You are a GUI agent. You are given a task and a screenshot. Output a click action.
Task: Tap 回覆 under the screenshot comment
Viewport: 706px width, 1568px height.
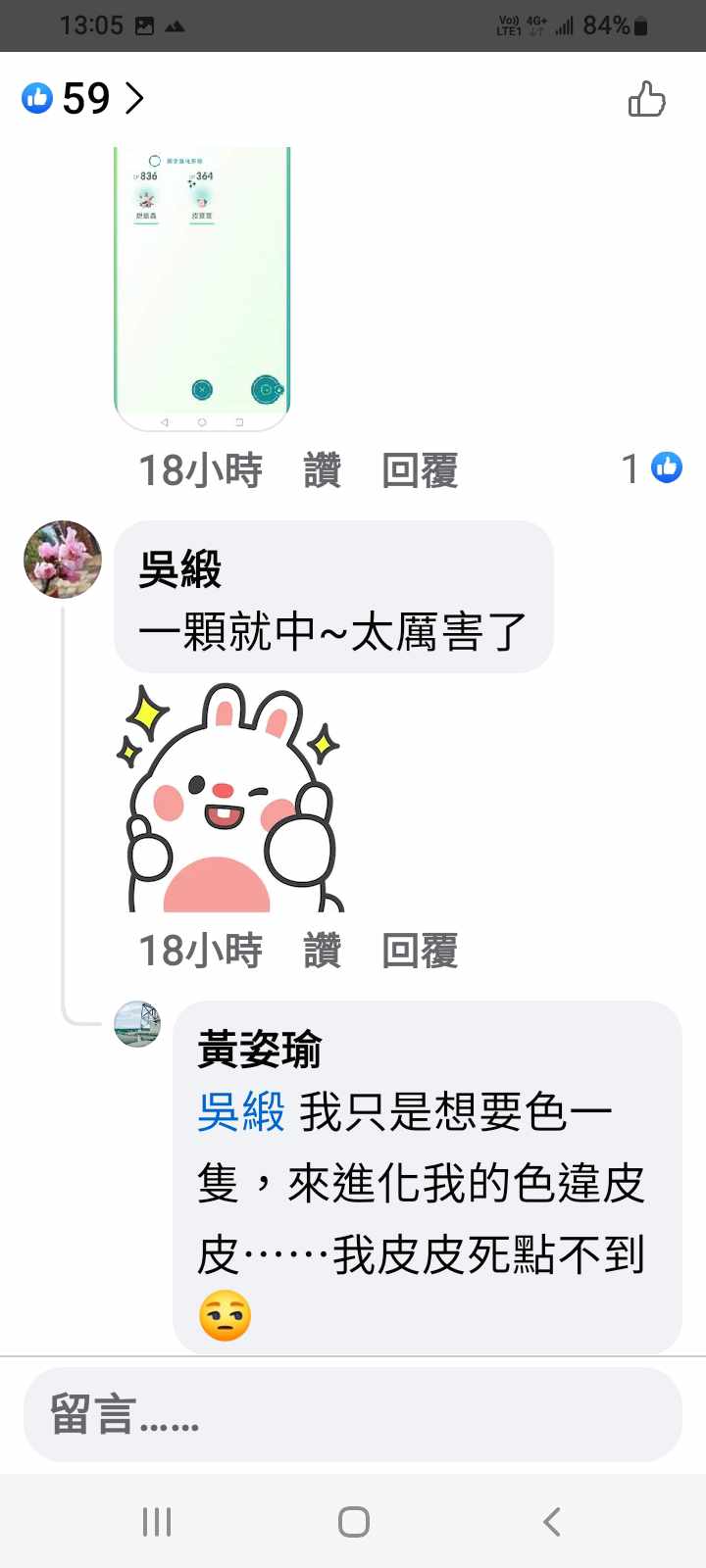pyautogui.click(x=420, y=470)
